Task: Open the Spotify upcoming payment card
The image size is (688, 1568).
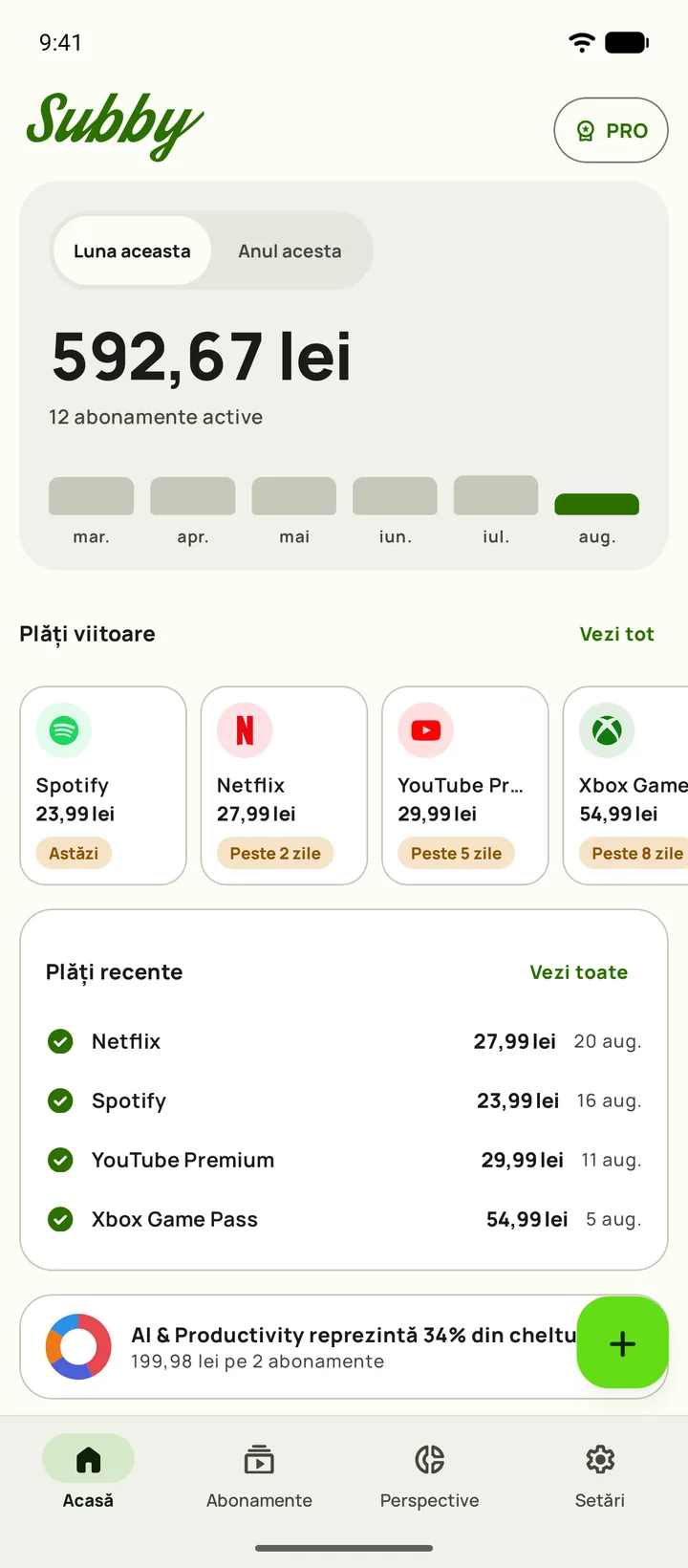Action: (x=103, y=785)
